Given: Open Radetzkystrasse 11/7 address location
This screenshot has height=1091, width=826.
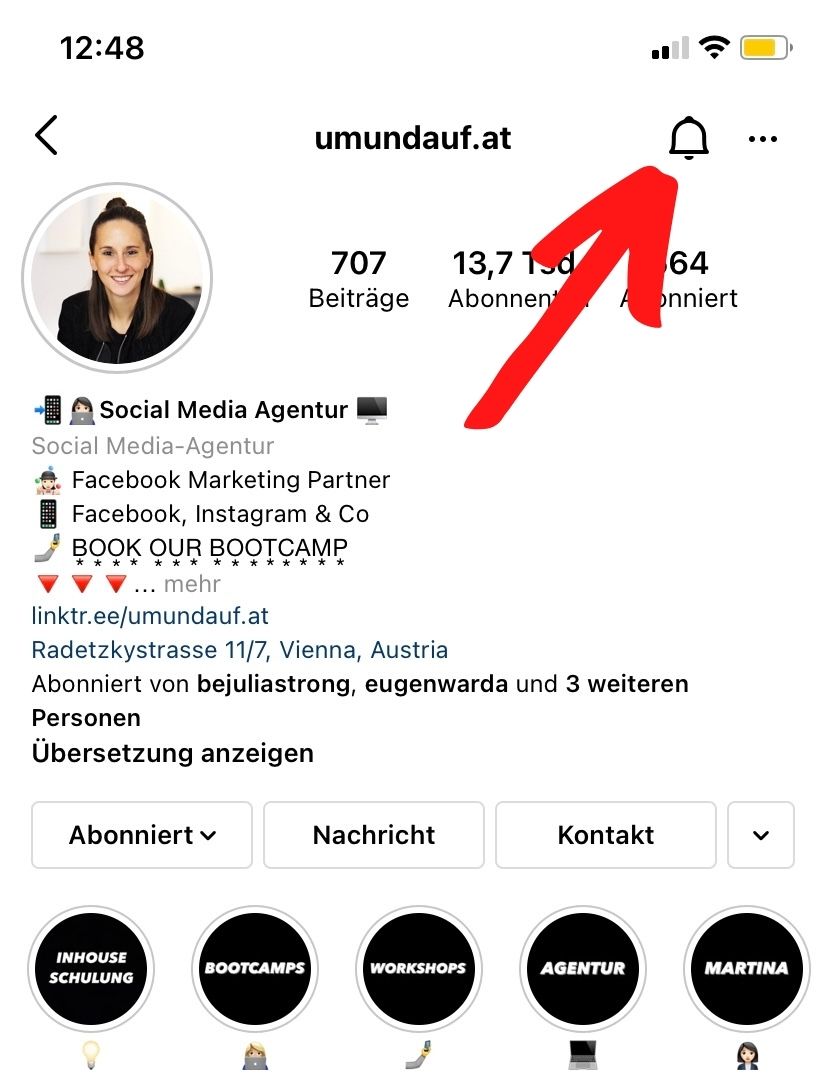Looking at the screenshot, I should 240,650.
